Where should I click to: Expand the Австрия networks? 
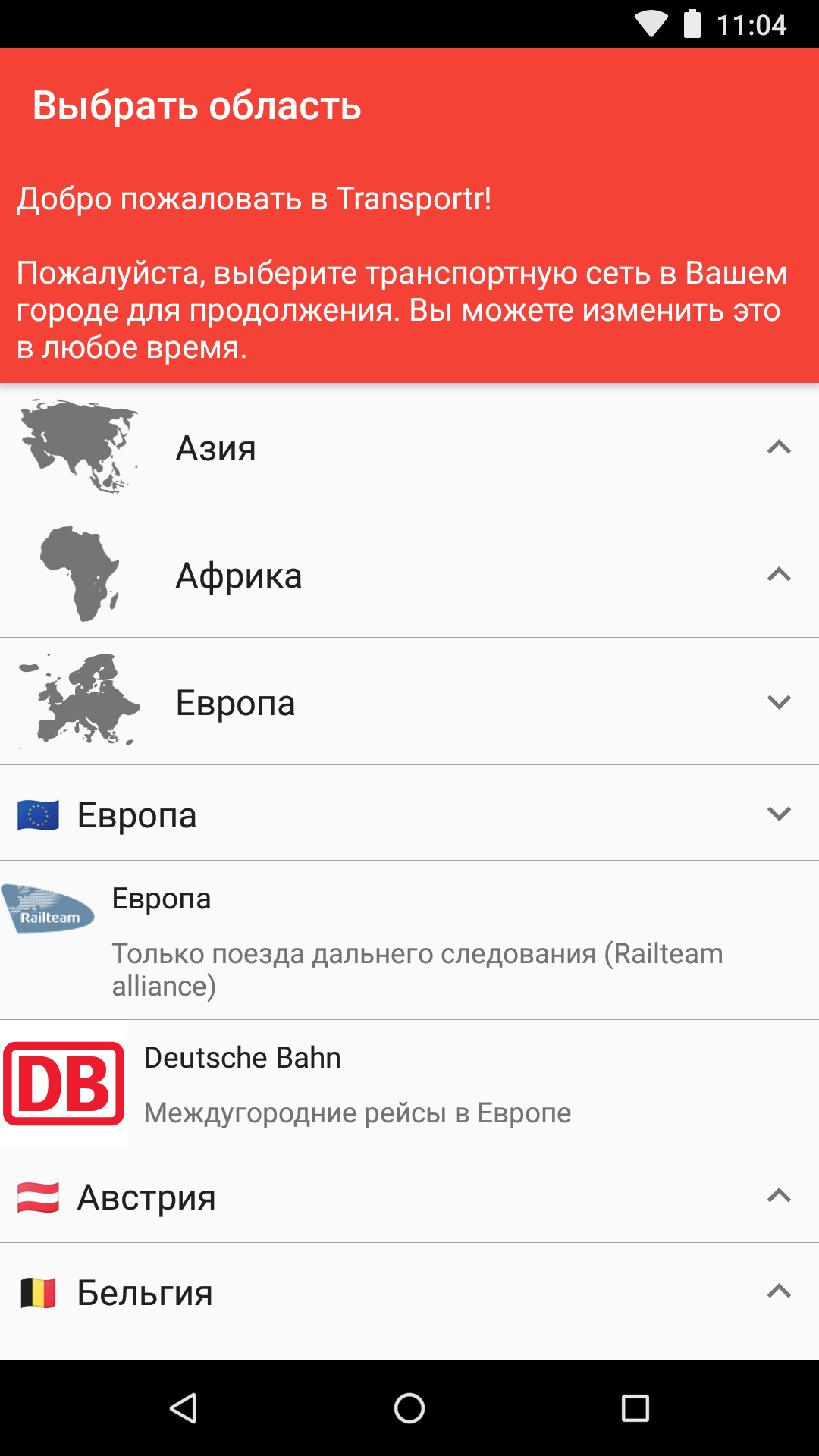click(x=409, y=1196)
